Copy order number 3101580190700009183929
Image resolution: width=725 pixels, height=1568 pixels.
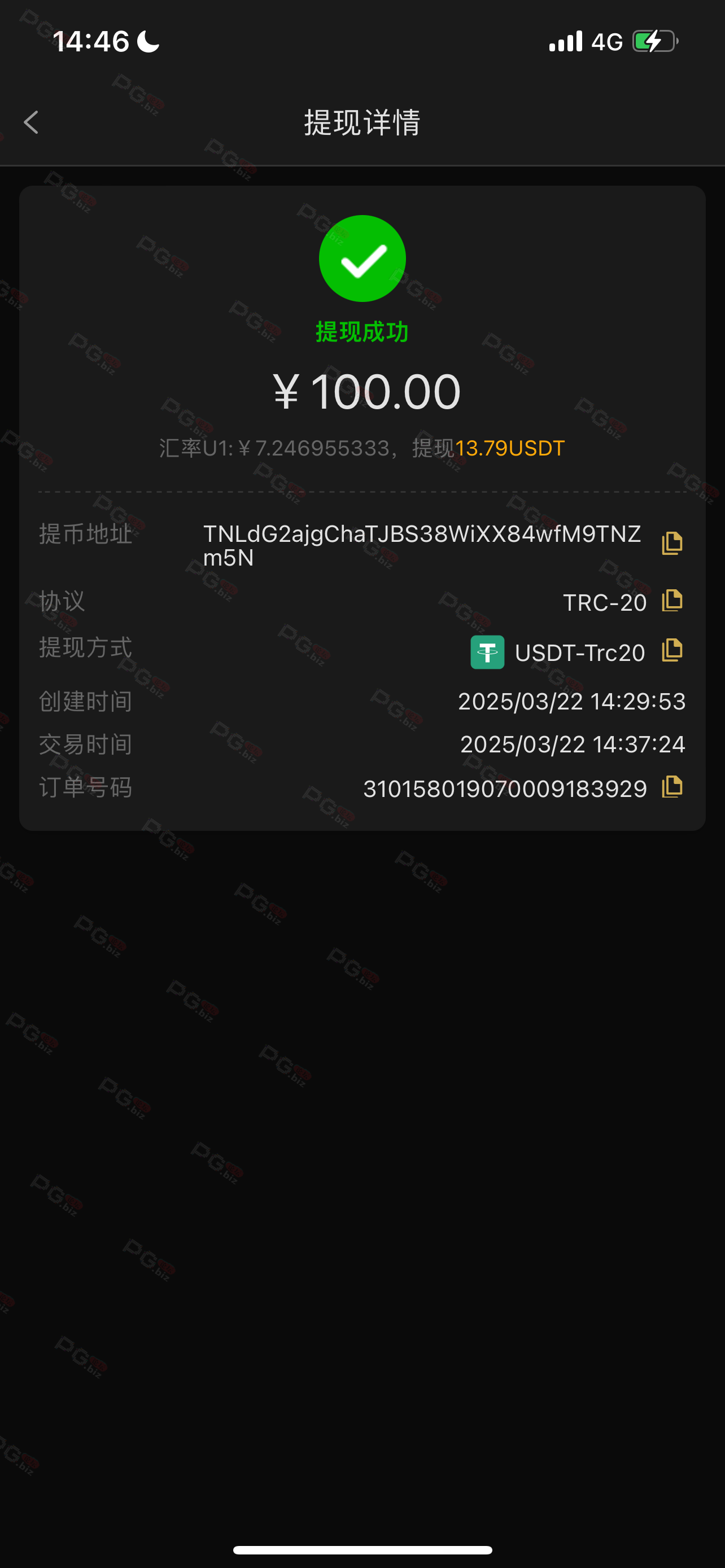[672, 786]
